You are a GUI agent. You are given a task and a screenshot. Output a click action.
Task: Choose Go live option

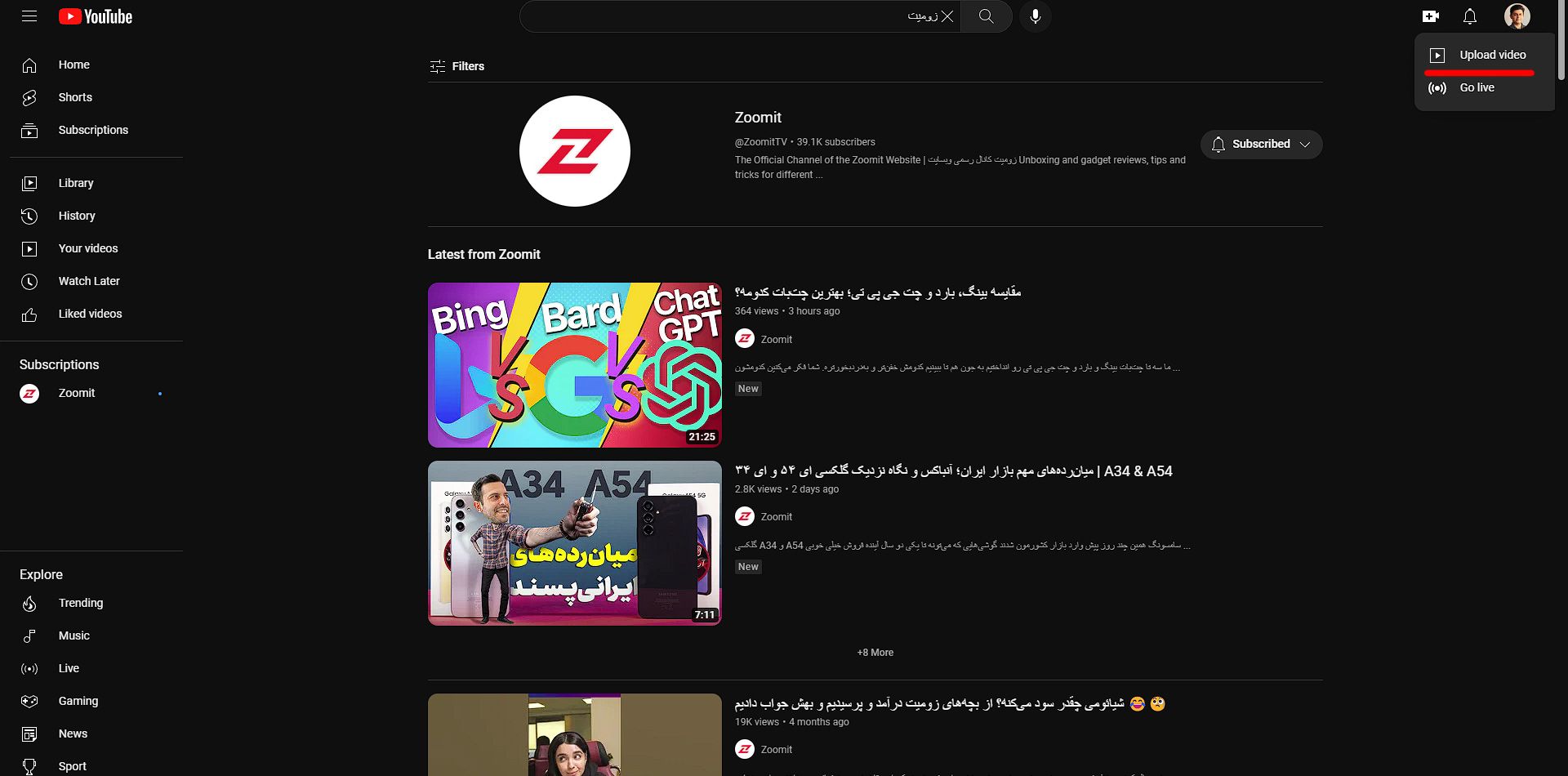(x=1477, y=87)
